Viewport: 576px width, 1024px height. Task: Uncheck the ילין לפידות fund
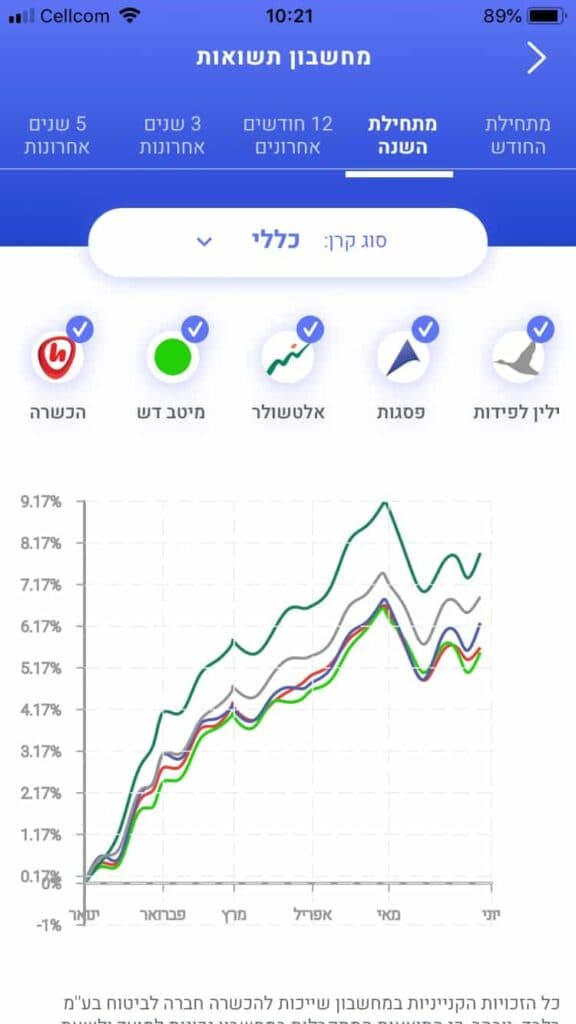coord(541,330)
